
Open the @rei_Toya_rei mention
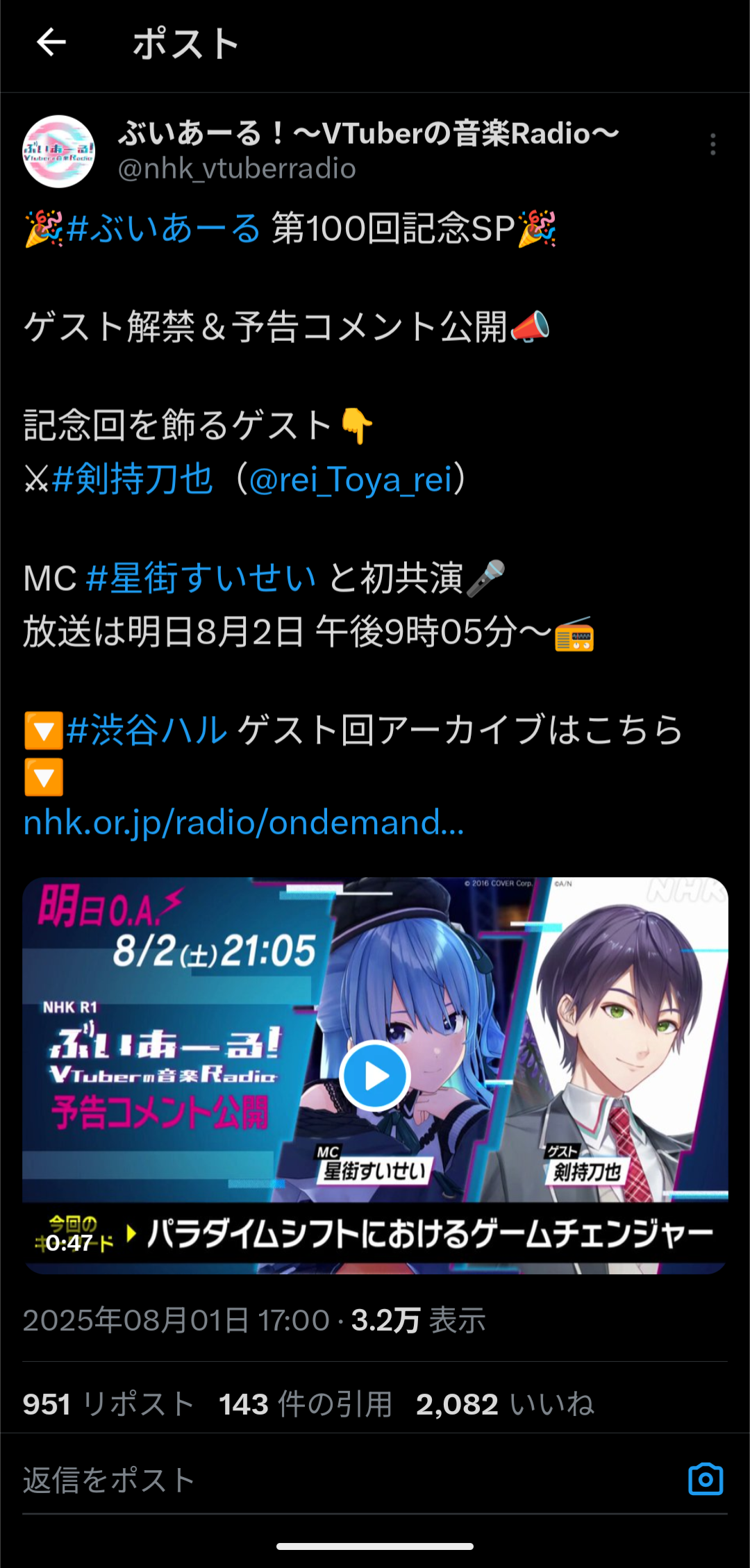pos(351,479)
